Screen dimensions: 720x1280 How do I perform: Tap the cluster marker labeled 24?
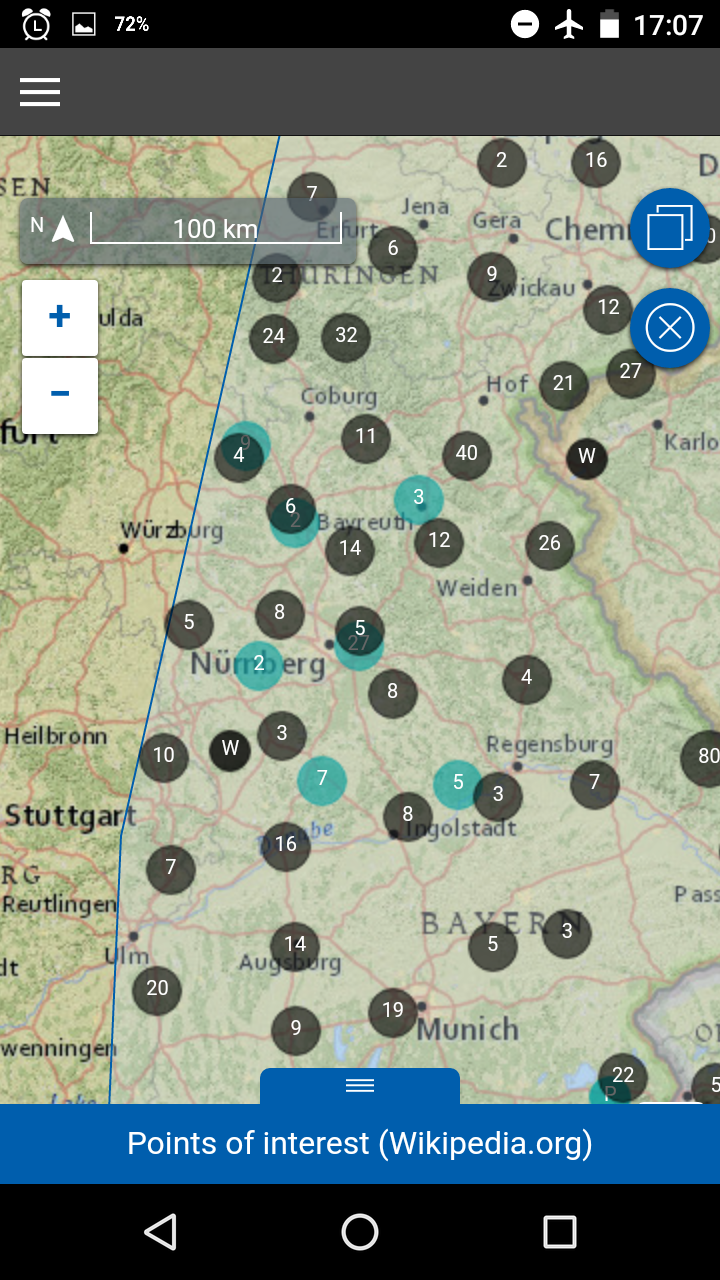coord(274,336)
